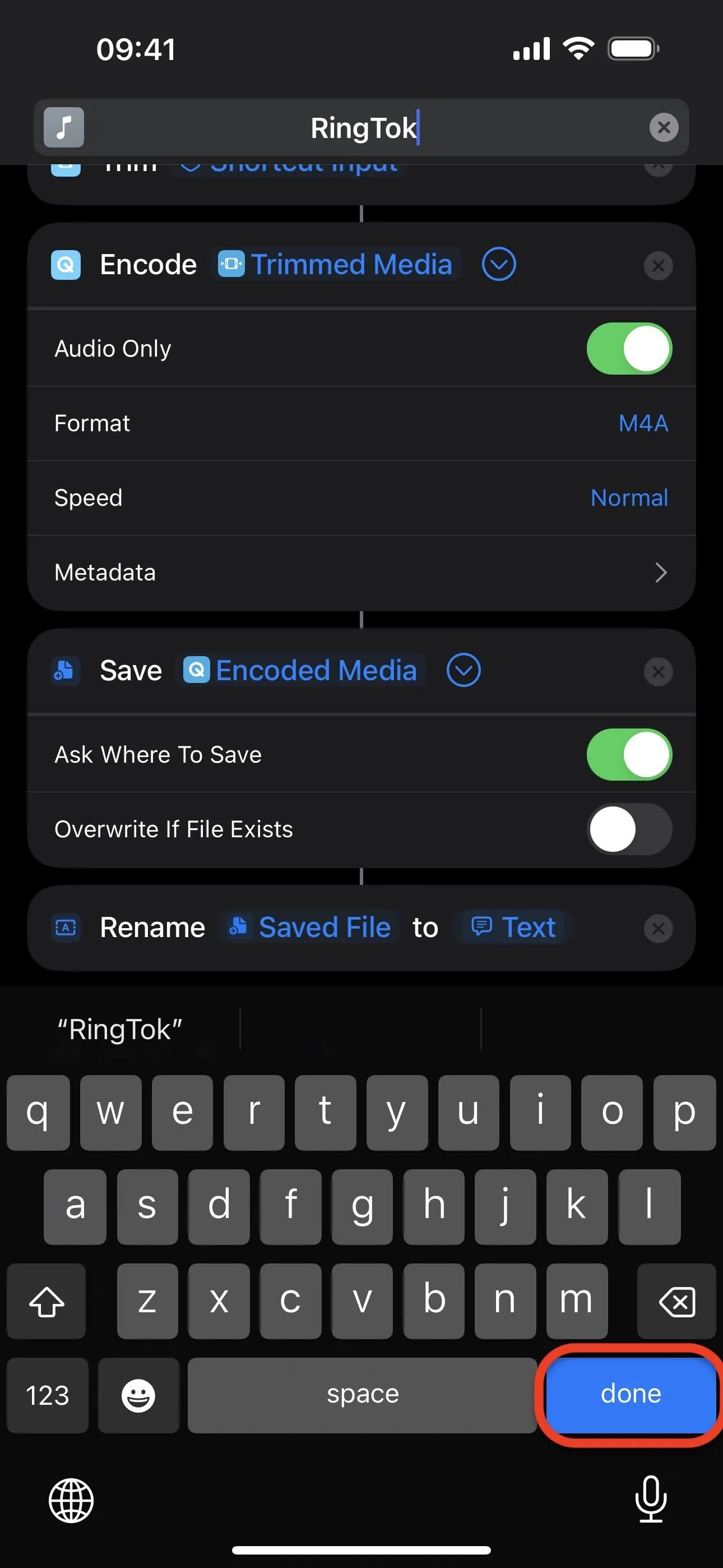Image resolution: width=723 pixels, height=1568 pixels.
Task: Delete the Rename action
Action: (658, 928)
